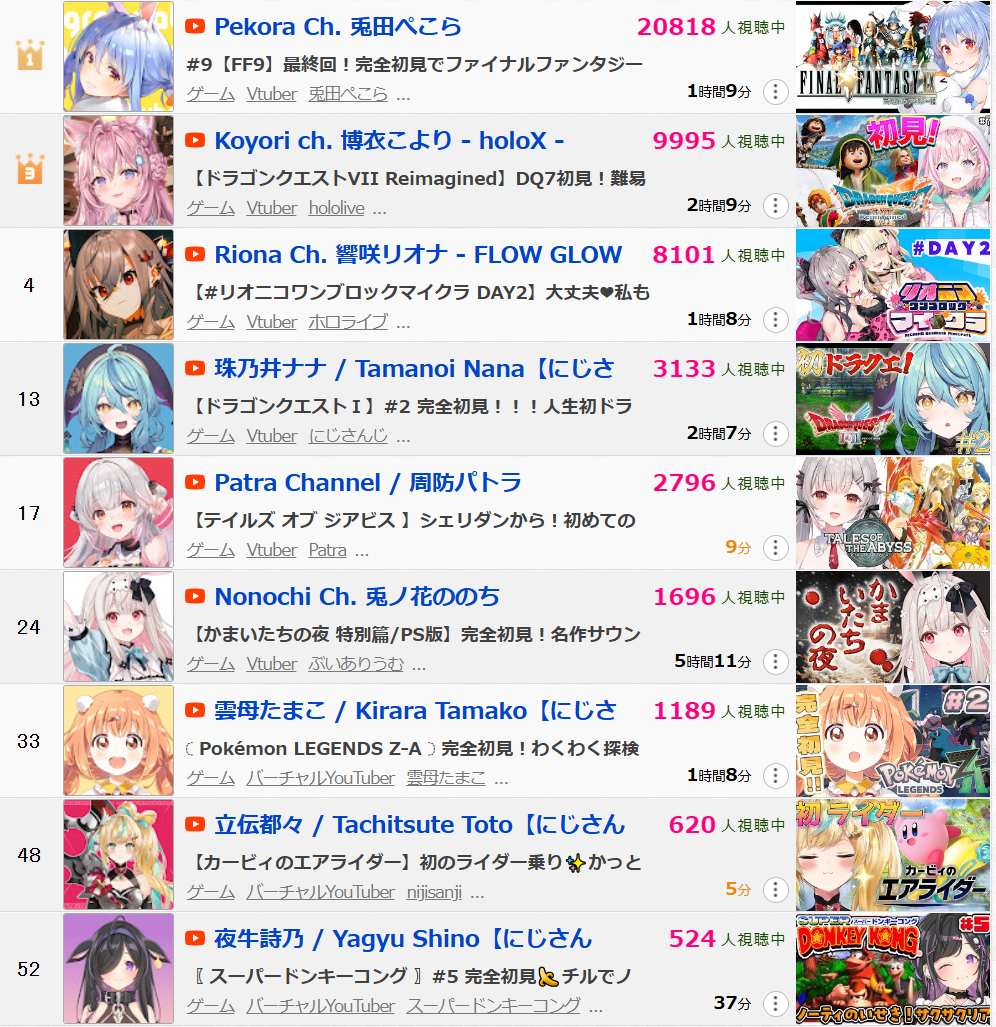Select the hololive tag under Koyori's stream

(x=336, y=208)
